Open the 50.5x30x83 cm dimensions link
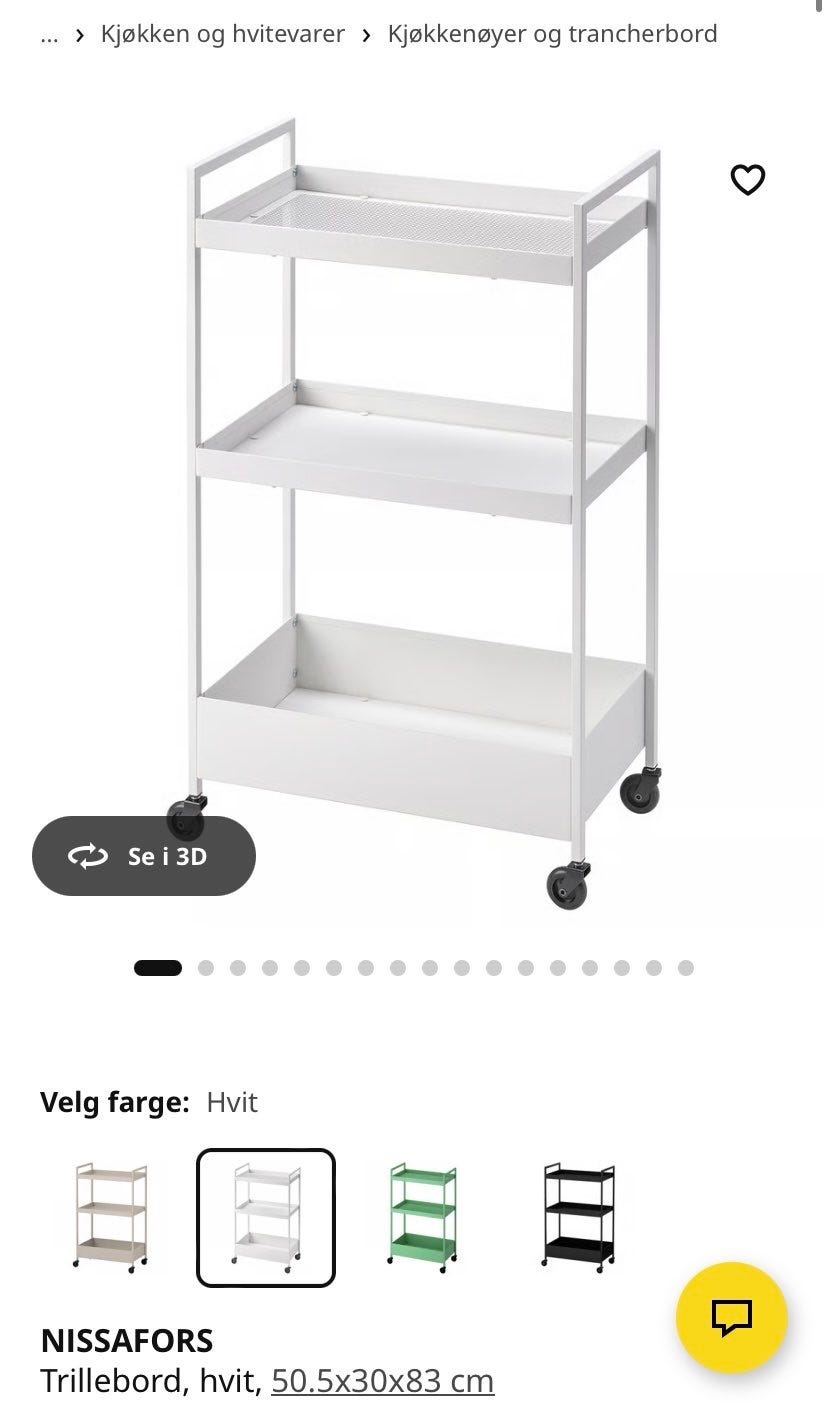This screenshot has width=828, height=1406. 383,1381
